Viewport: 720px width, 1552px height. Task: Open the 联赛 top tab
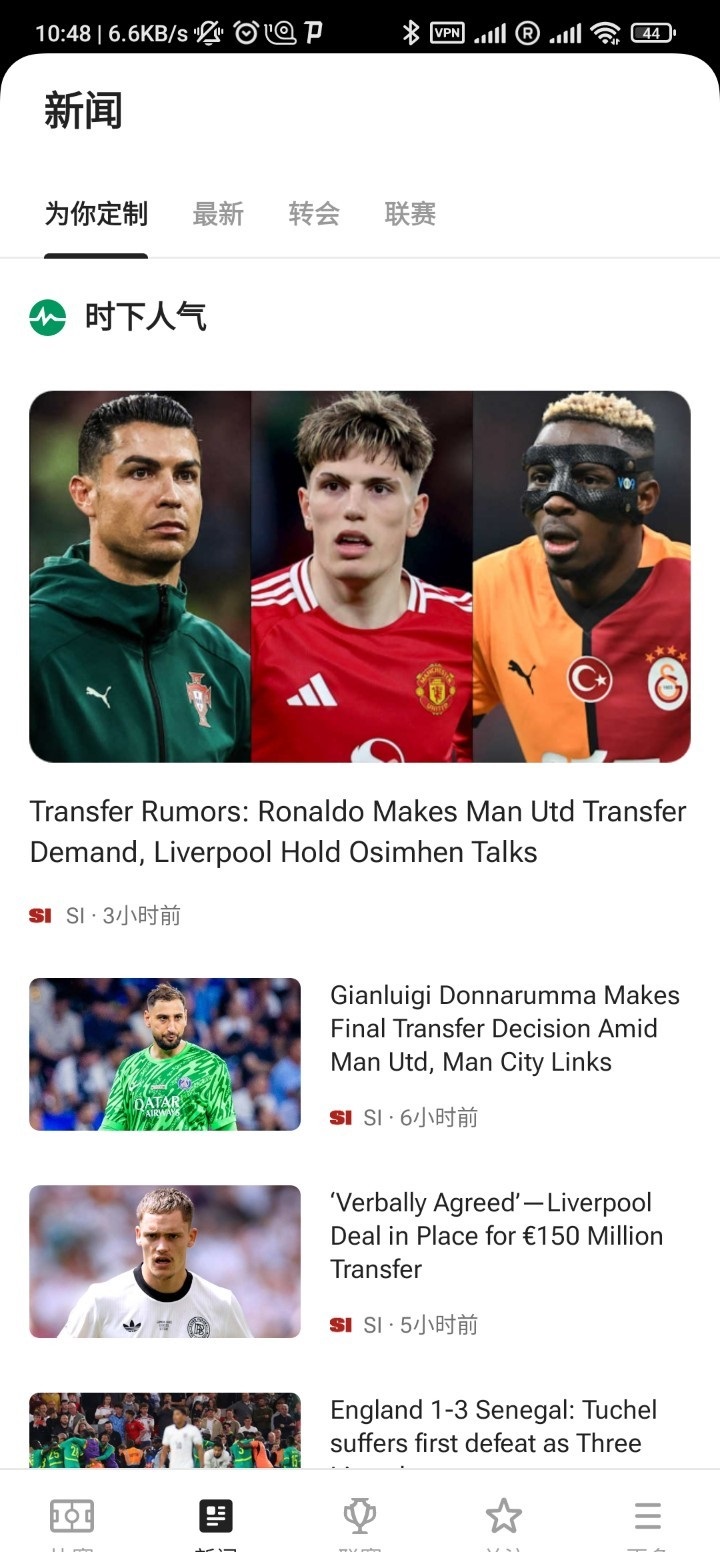[410, 214]
